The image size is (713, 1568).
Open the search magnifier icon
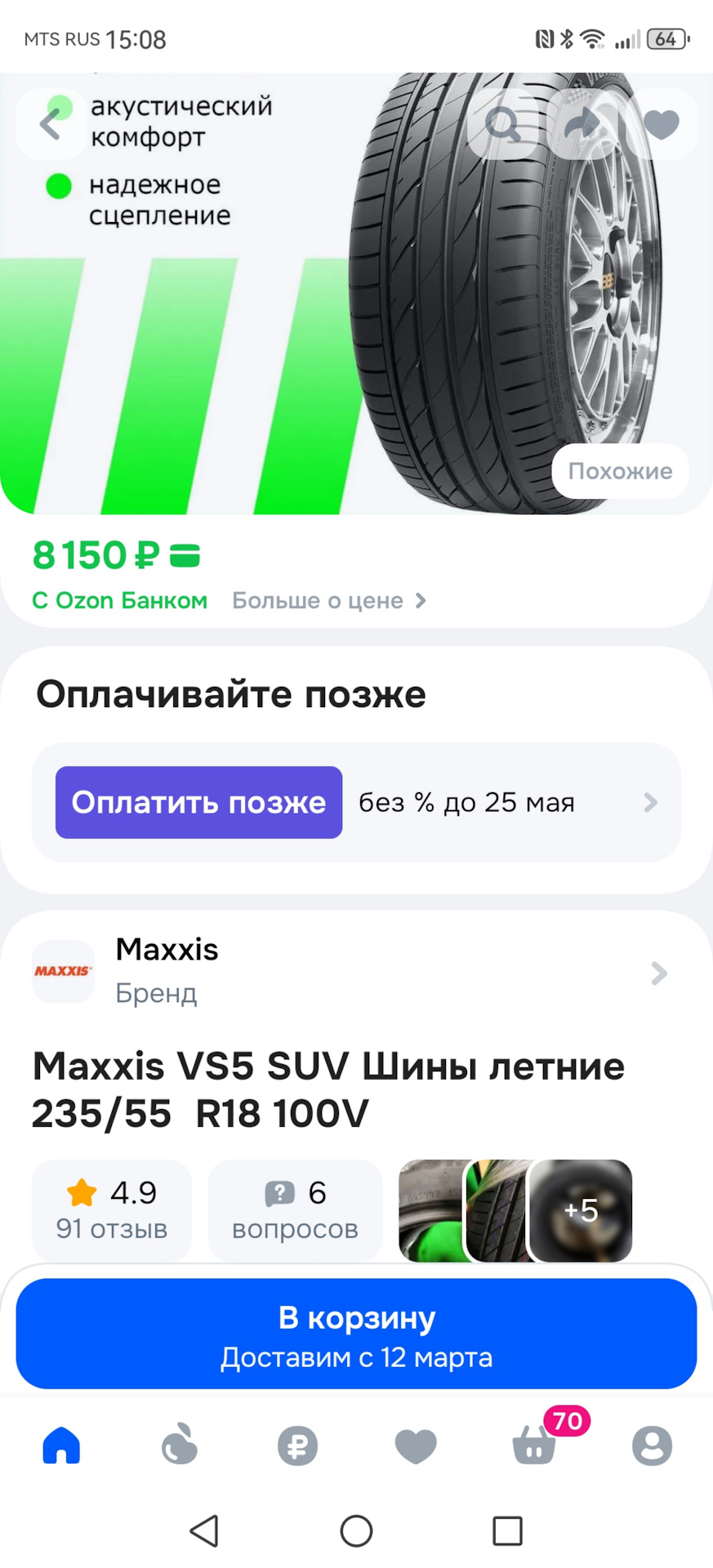point(502,124)
